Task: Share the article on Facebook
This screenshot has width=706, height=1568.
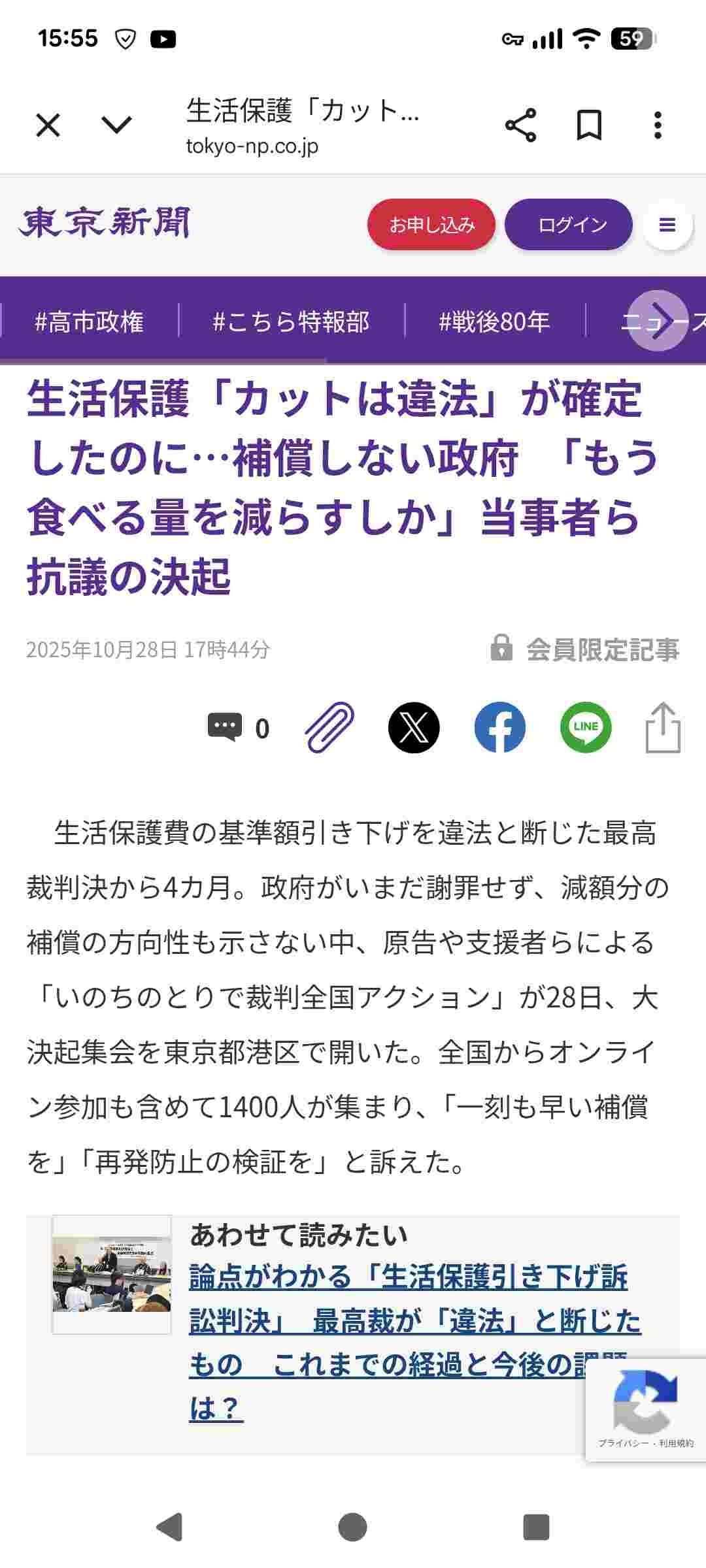Action: [x=499, y=727]
